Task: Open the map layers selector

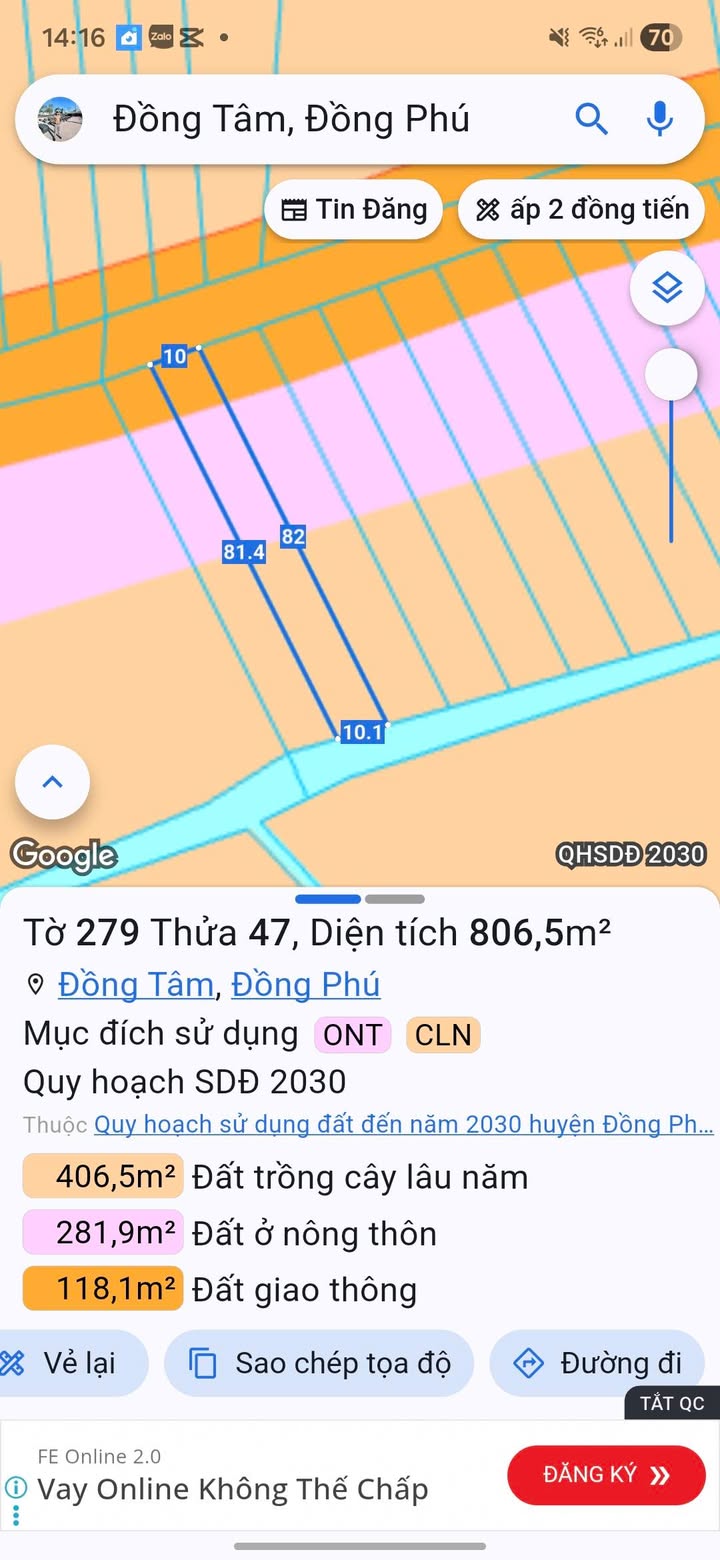Action: pos(667,289)
